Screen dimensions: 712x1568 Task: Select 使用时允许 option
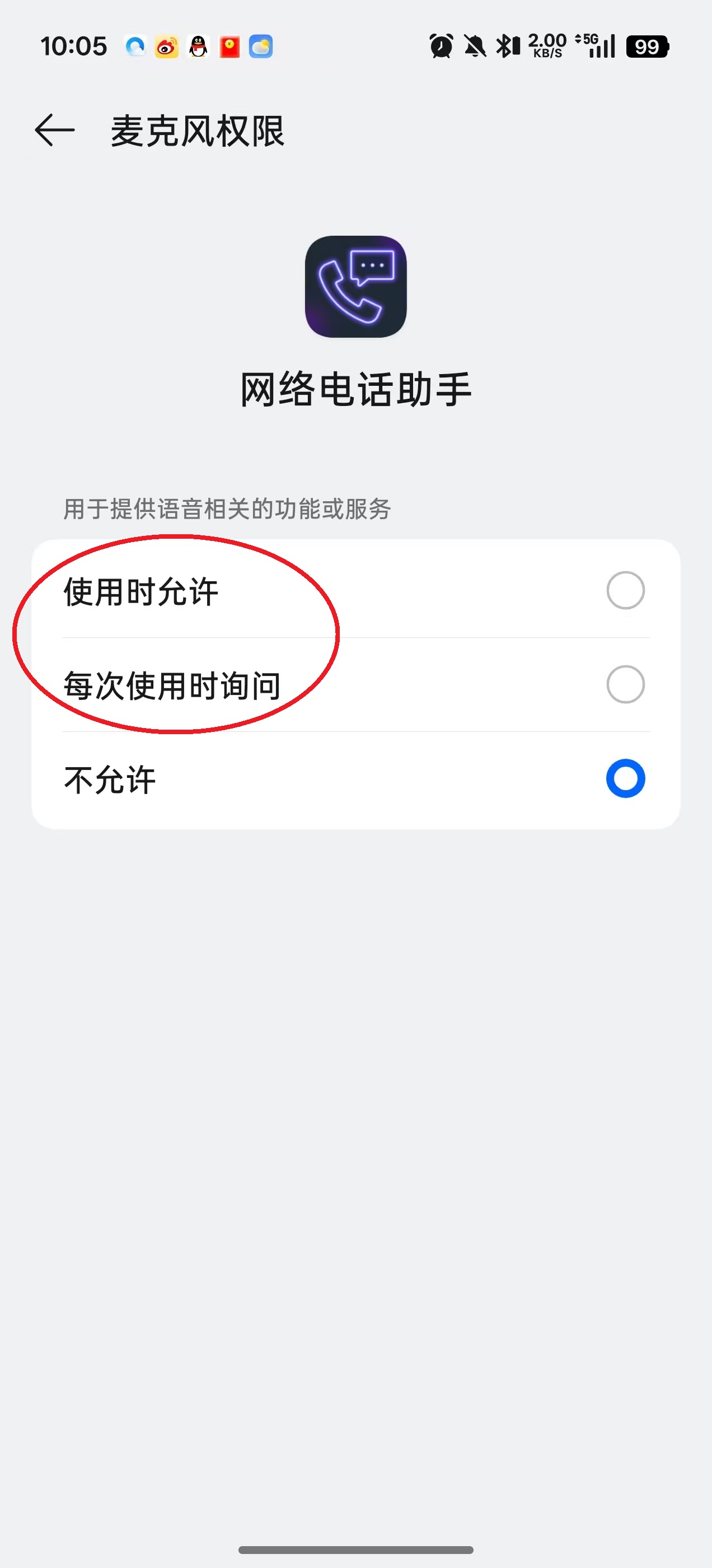[625, 590]
